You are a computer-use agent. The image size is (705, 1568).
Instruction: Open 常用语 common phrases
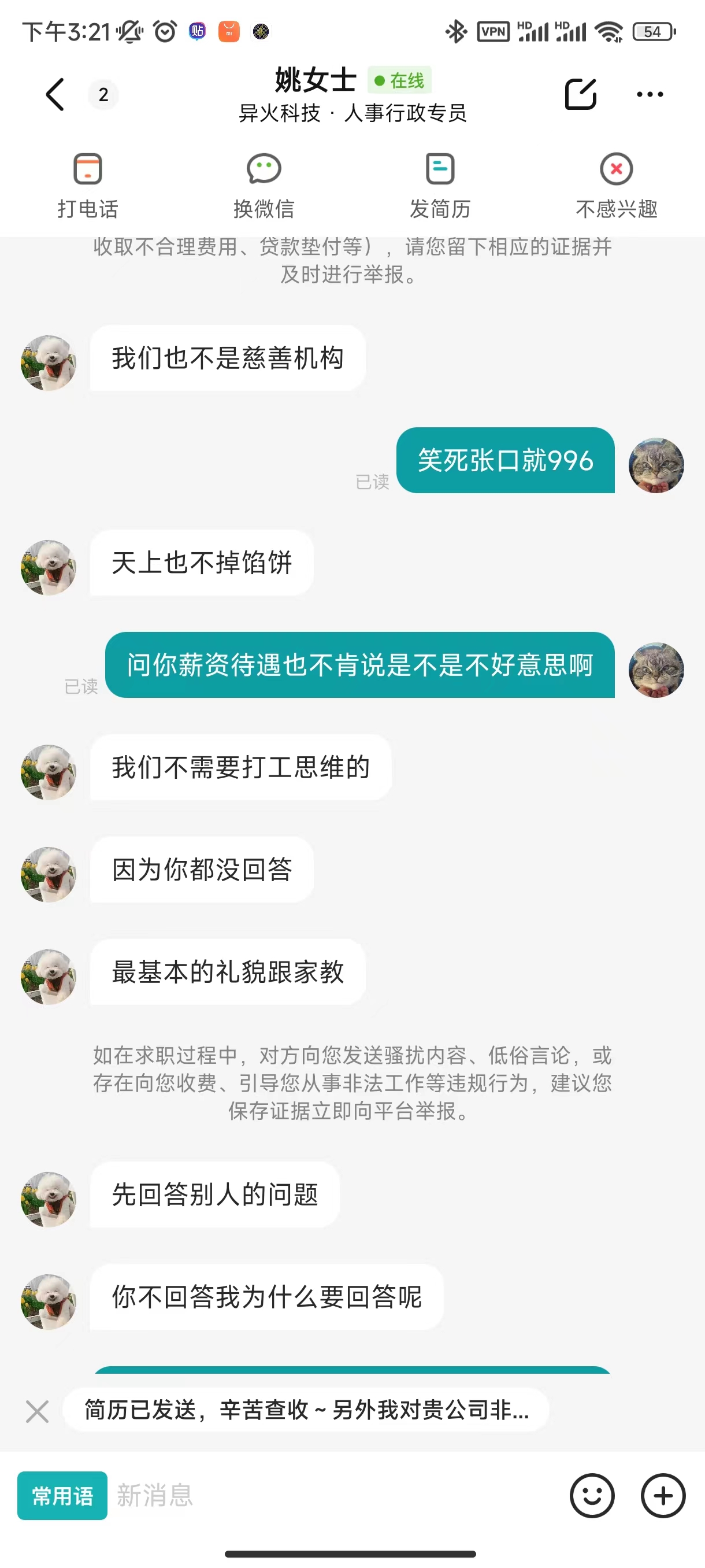[x=62, y=1496]
